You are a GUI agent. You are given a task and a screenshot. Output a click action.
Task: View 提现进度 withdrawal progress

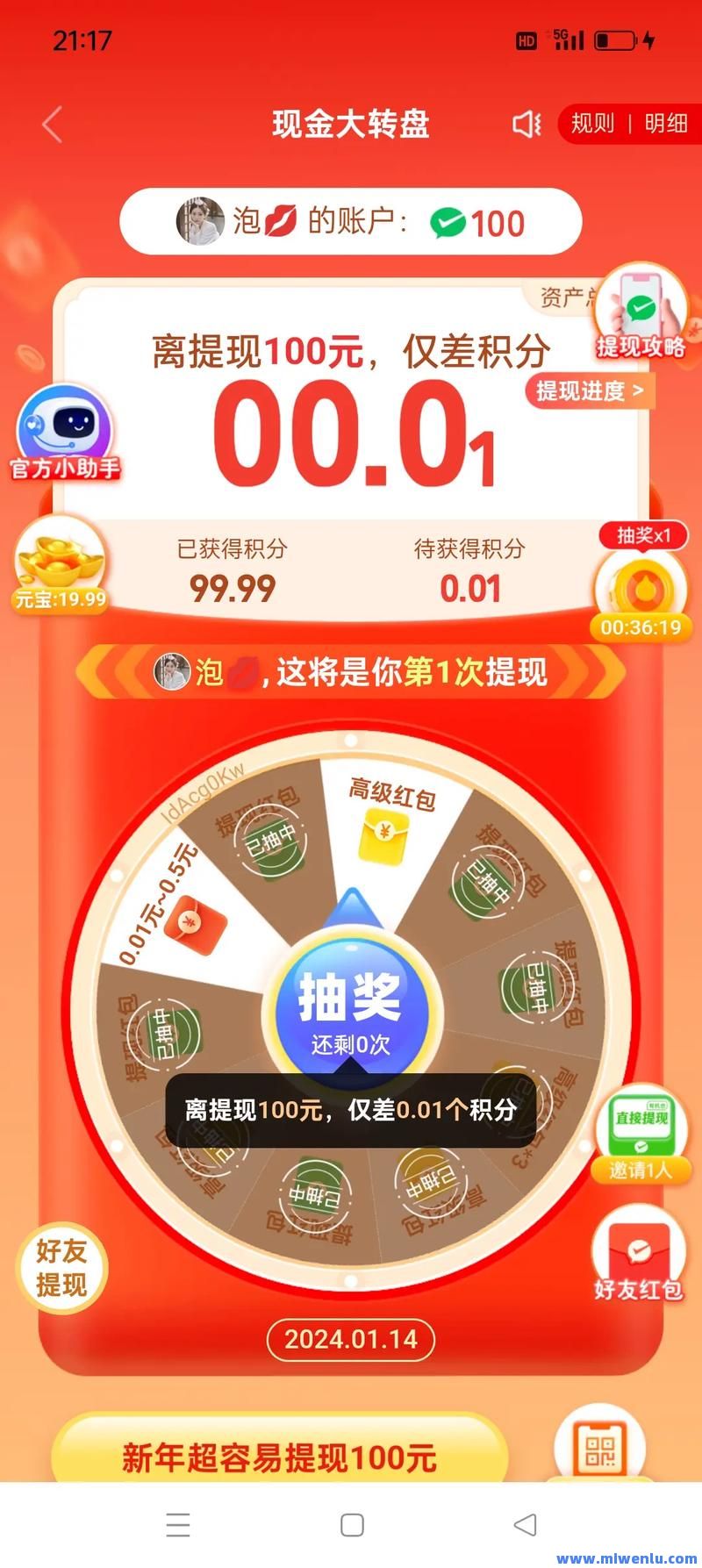[x=590, y=390]
